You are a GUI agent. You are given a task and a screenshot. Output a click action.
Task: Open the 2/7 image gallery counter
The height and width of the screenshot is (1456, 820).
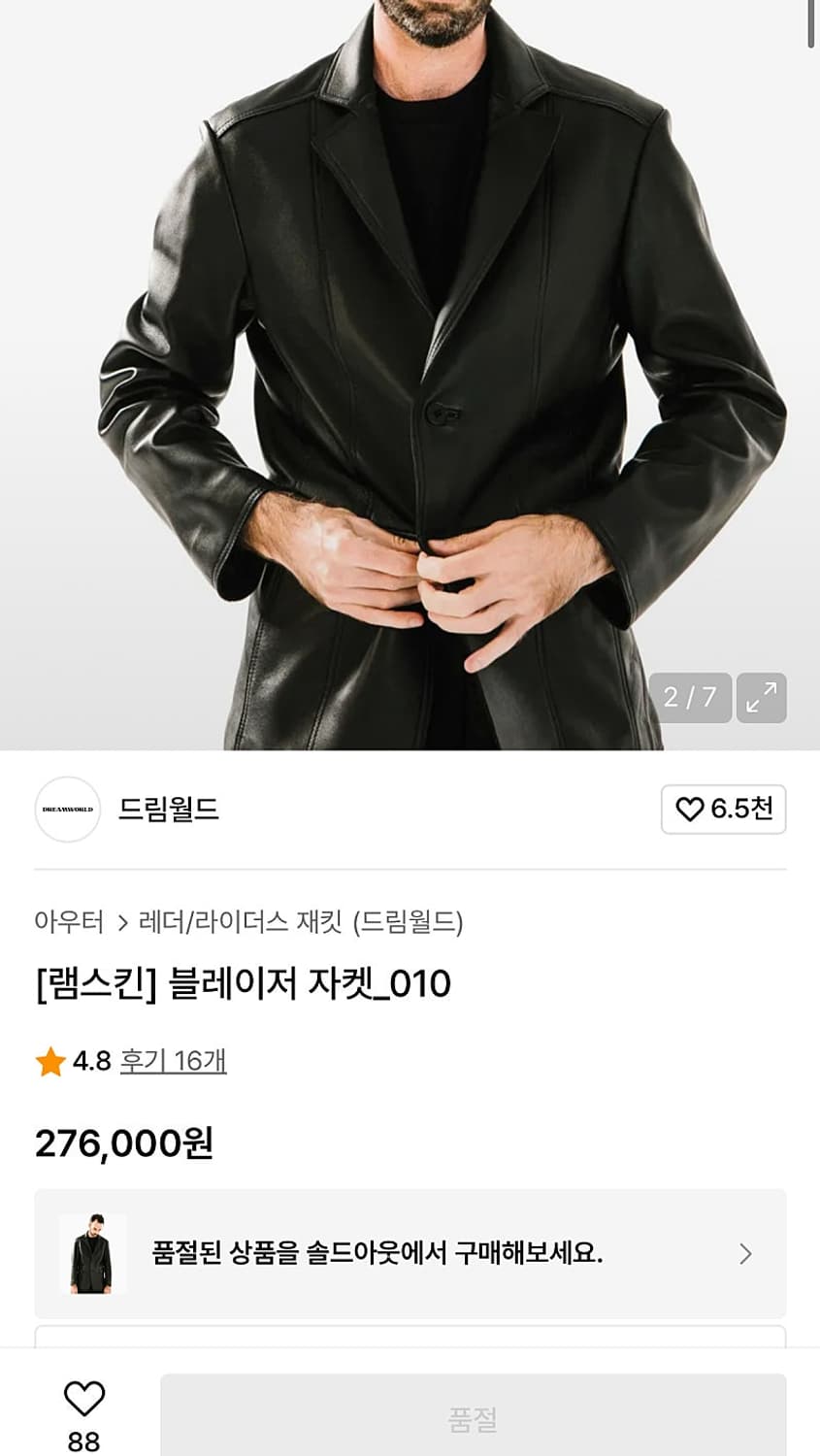click(x=689, y=695)
